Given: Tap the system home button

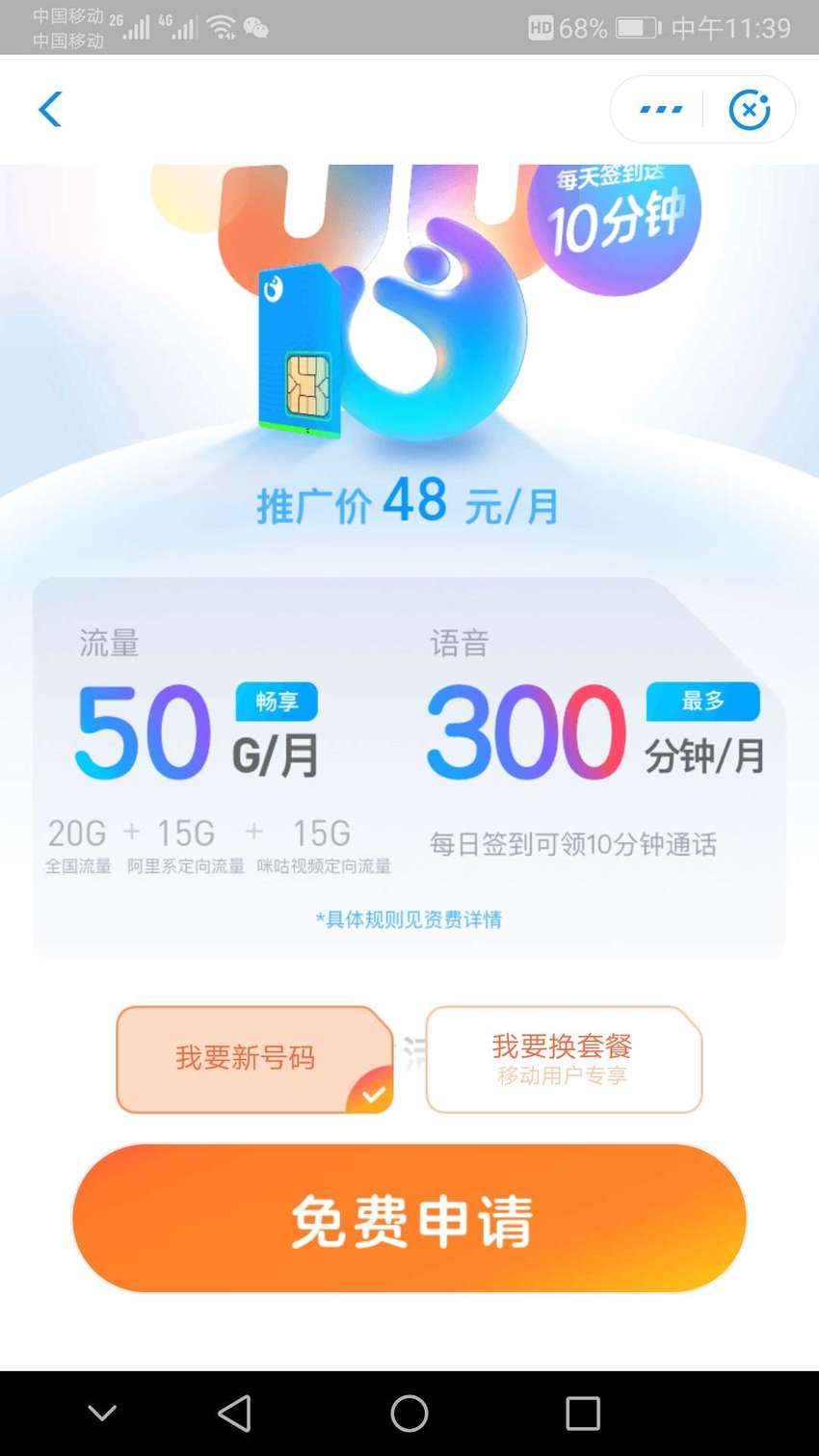Looking at the screenshot, I should click(x=409, y=1414).
